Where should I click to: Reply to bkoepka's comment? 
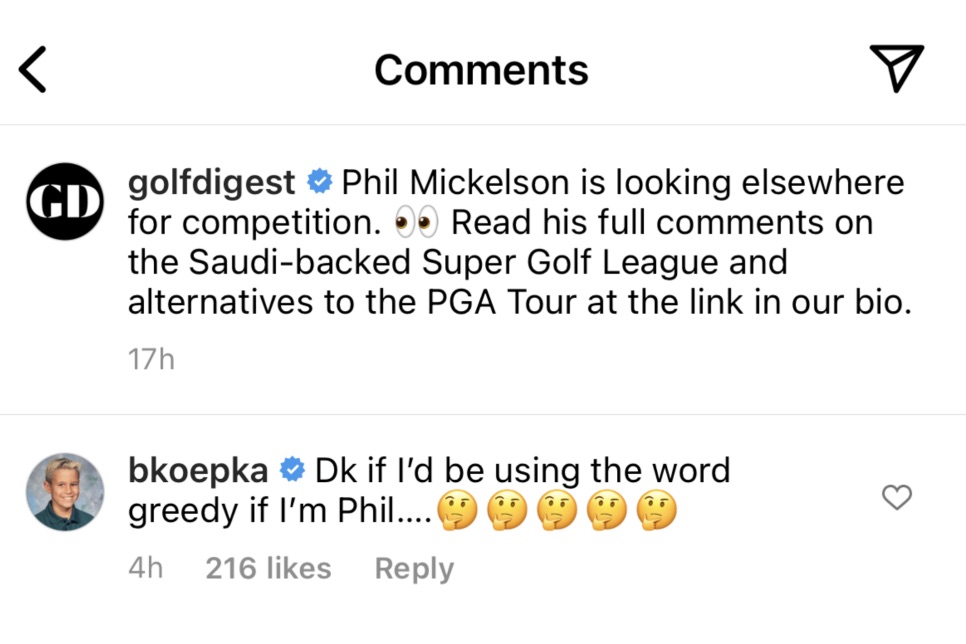click(414, 569)
